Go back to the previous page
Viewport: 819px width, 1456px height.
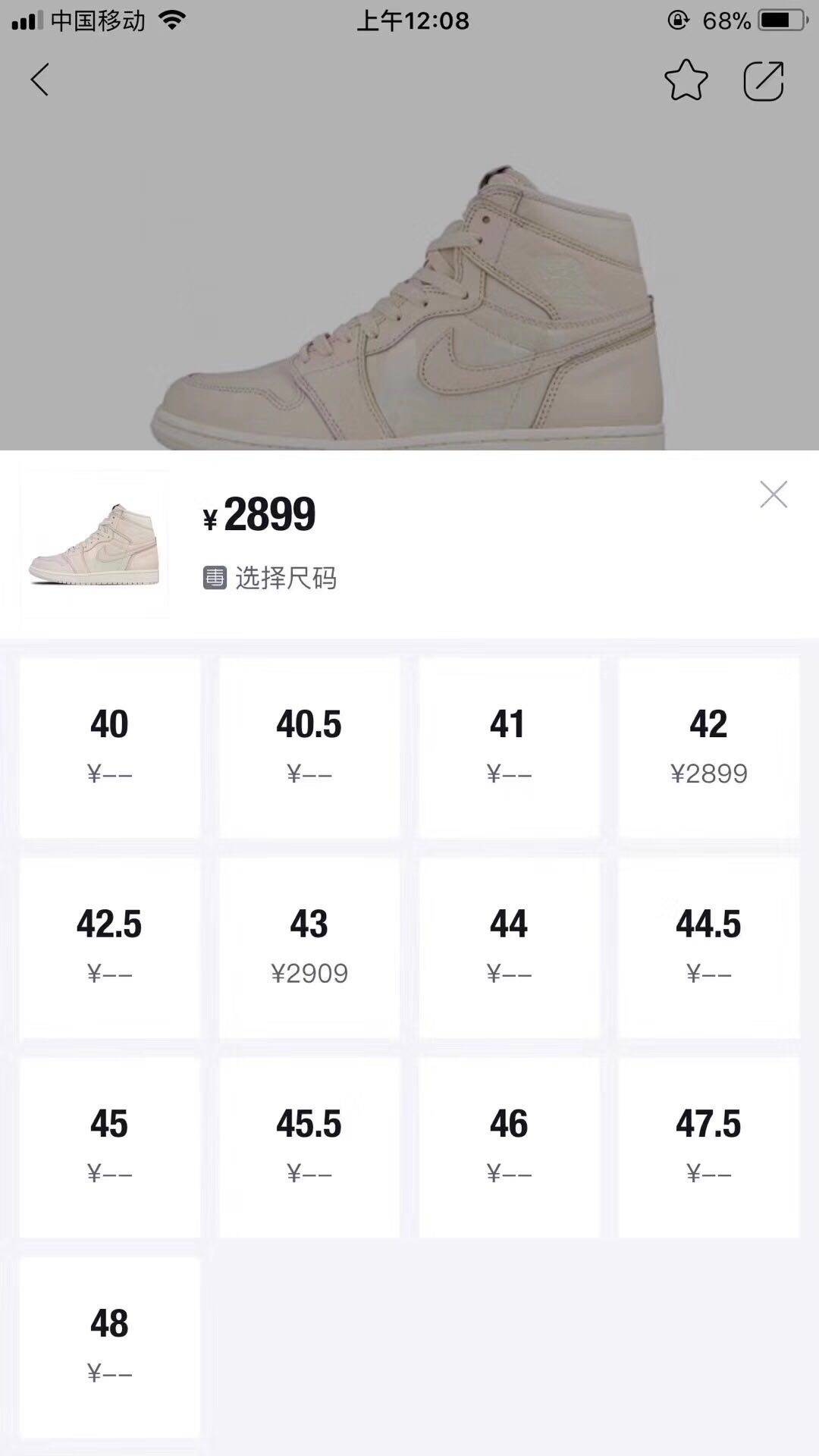(39, 80)
